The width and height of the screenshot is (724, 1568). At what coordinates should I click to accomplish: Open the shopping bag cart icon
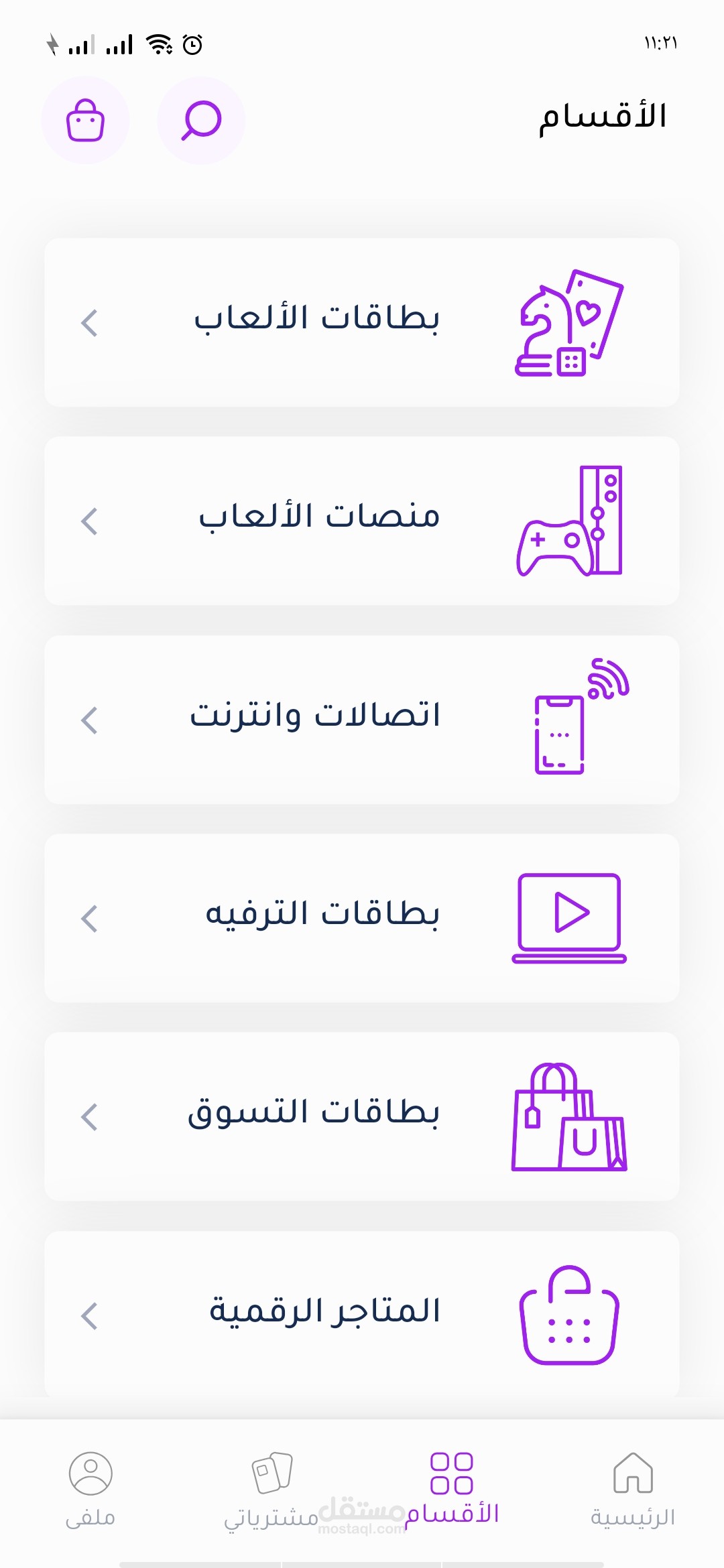point(86,121)
